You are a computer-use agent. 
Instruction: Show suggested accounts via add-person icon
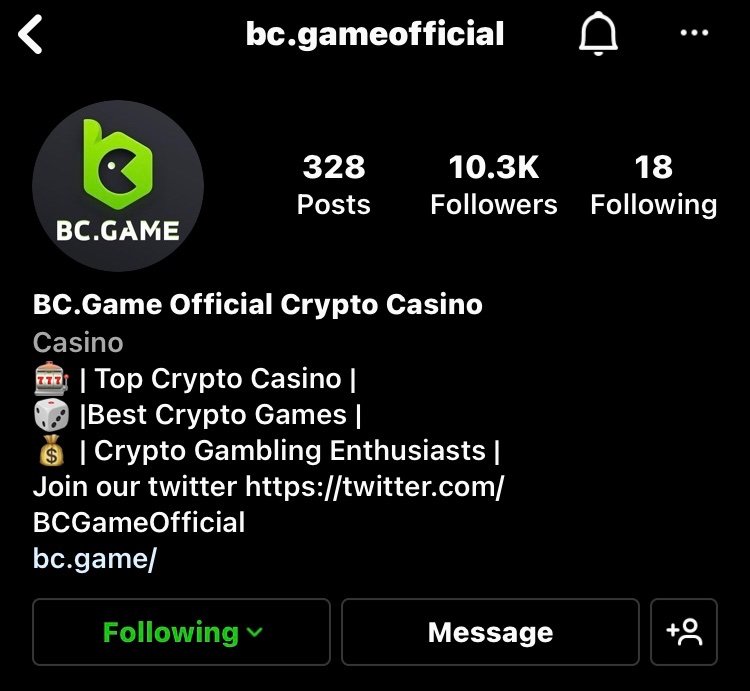[x=684, y=632]
